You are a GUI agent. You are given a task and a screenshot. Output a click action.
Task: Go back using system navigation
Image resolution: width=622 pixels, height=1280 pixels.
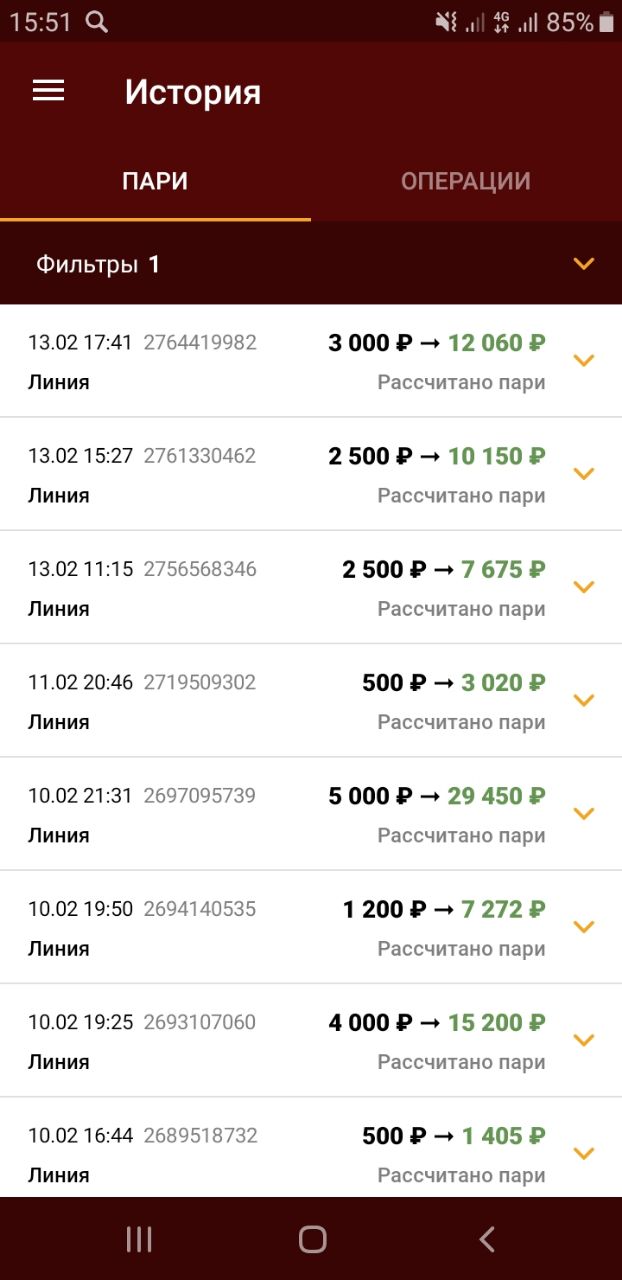click(487, 1240)
